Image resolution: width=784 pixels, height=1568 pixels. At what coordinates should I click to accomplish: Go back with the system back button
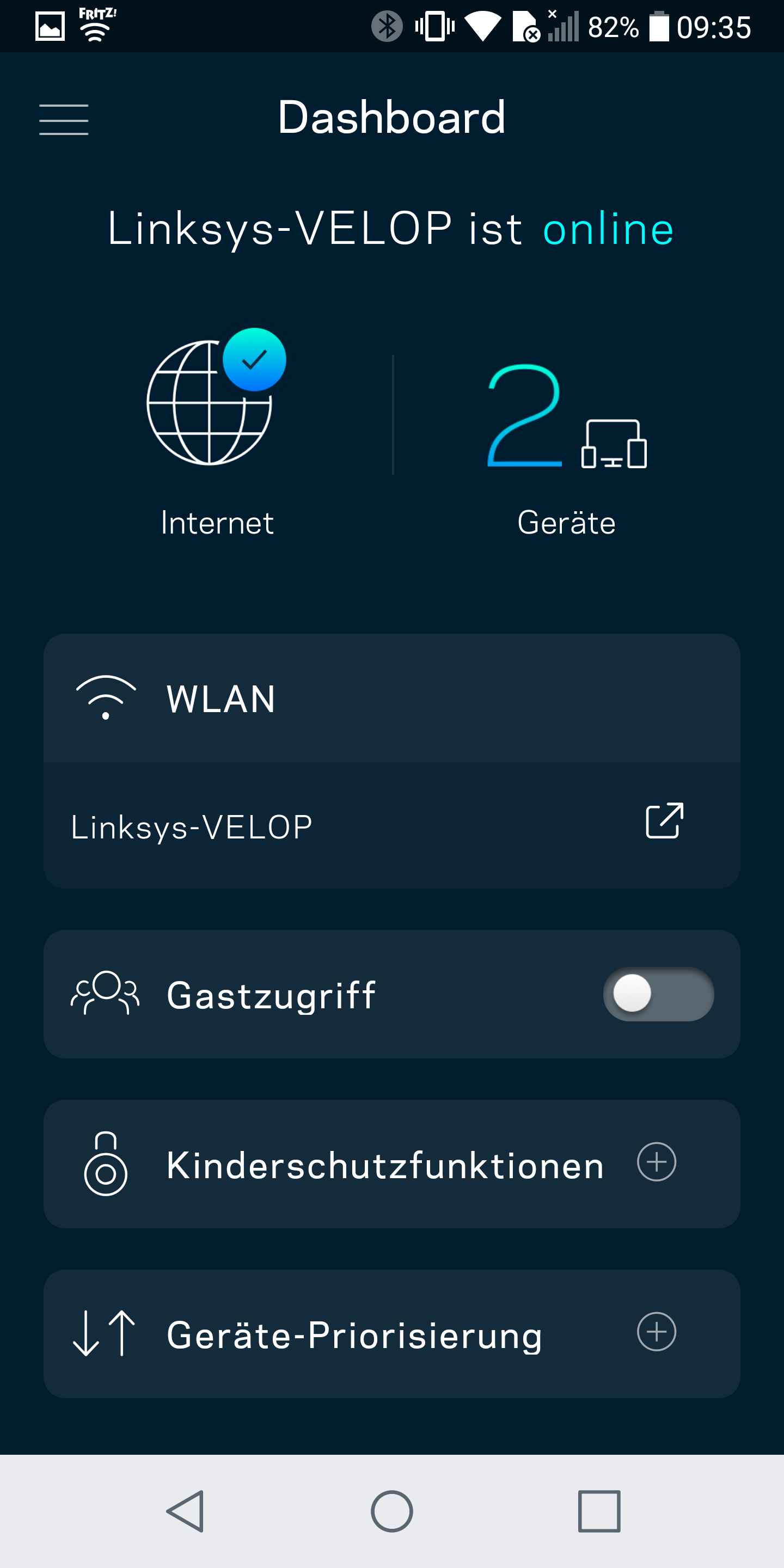click(x=185, y=1511)
